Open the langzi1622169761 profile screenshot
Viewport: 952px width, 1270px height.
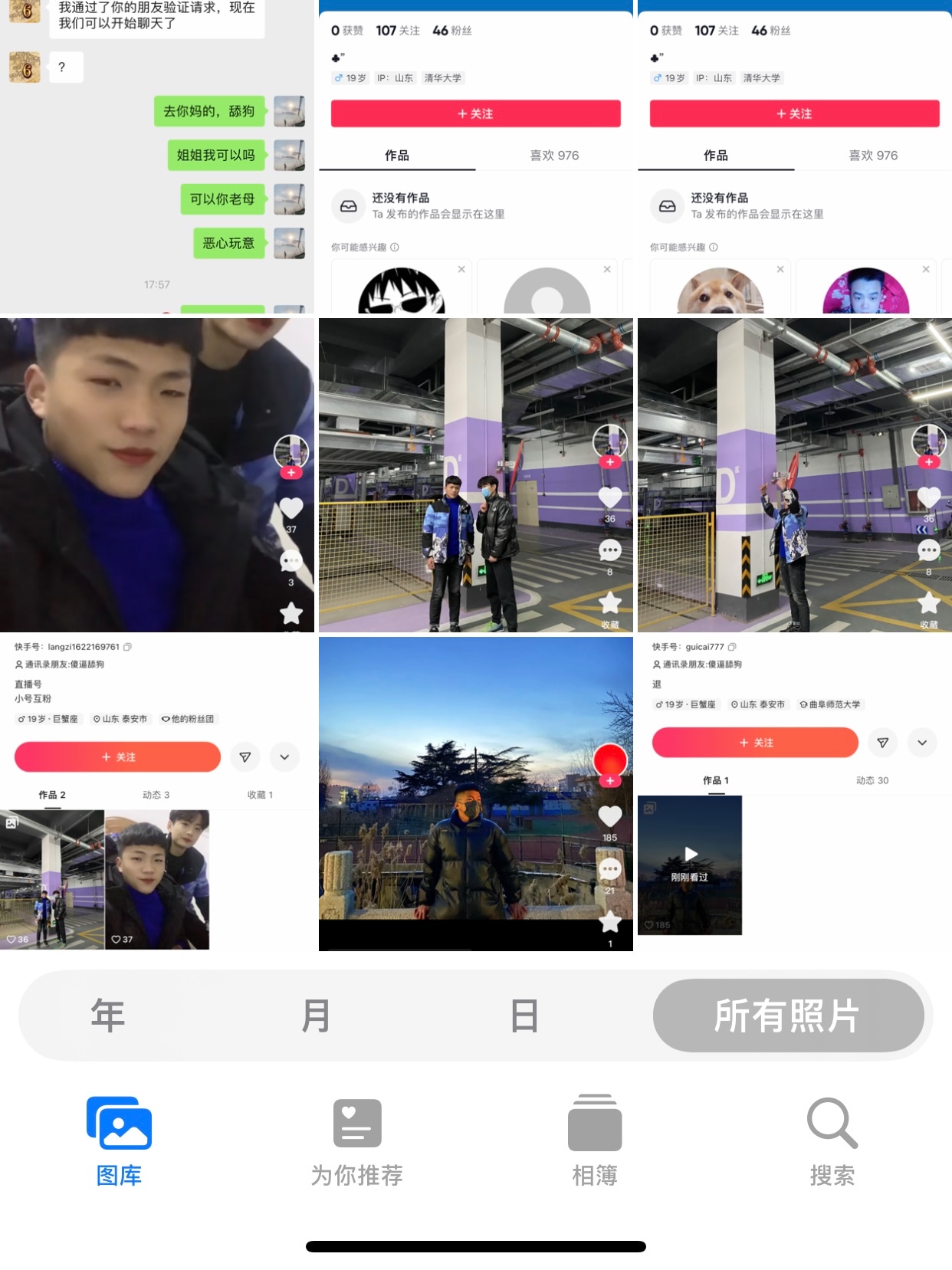coord(156,793)
